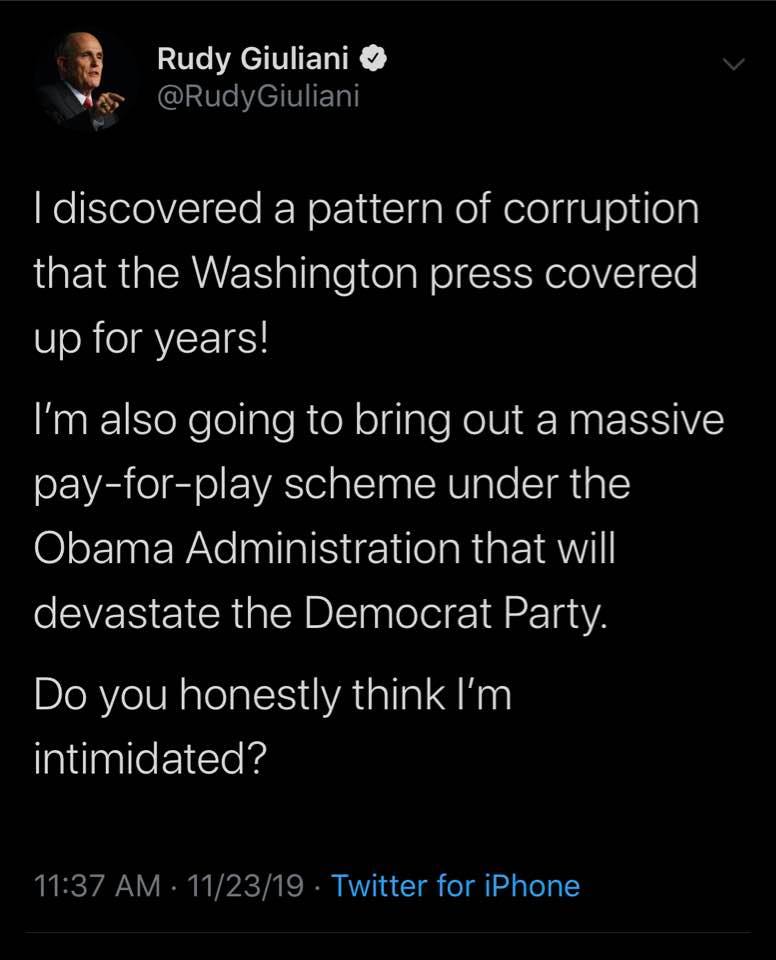
Task: Open the tweet options chevron
Action: point(733,65)
